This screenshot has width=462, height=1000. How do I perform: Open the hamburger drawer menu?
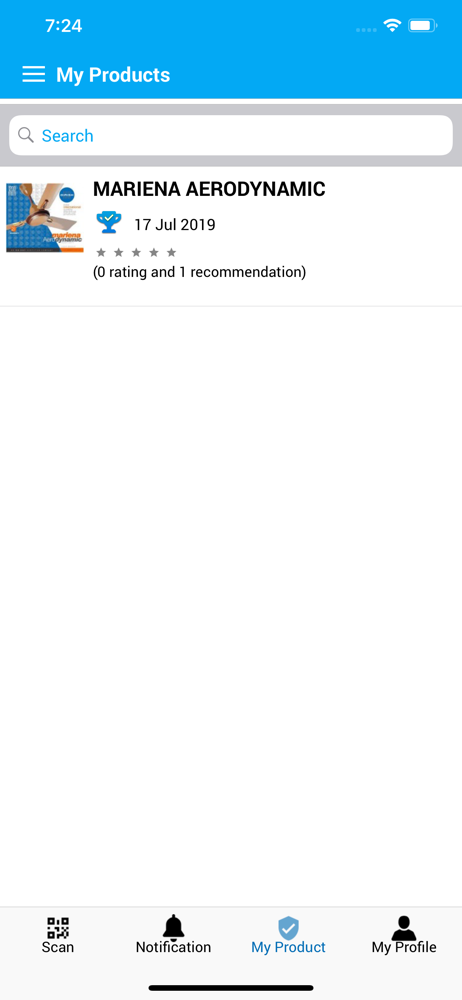coord(34,75)
